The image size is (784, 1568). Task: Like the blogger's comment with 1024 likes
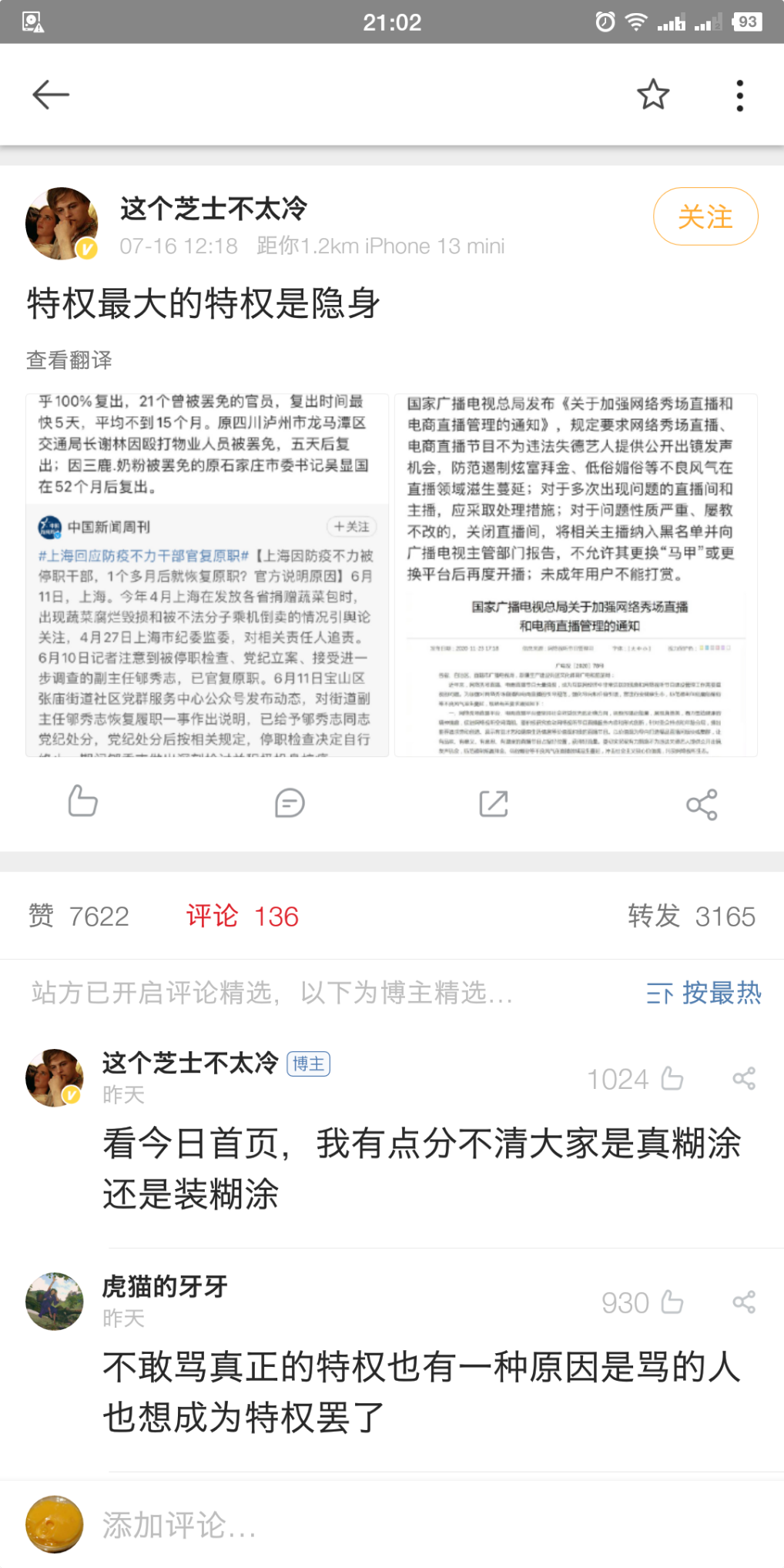point(672,1079)
